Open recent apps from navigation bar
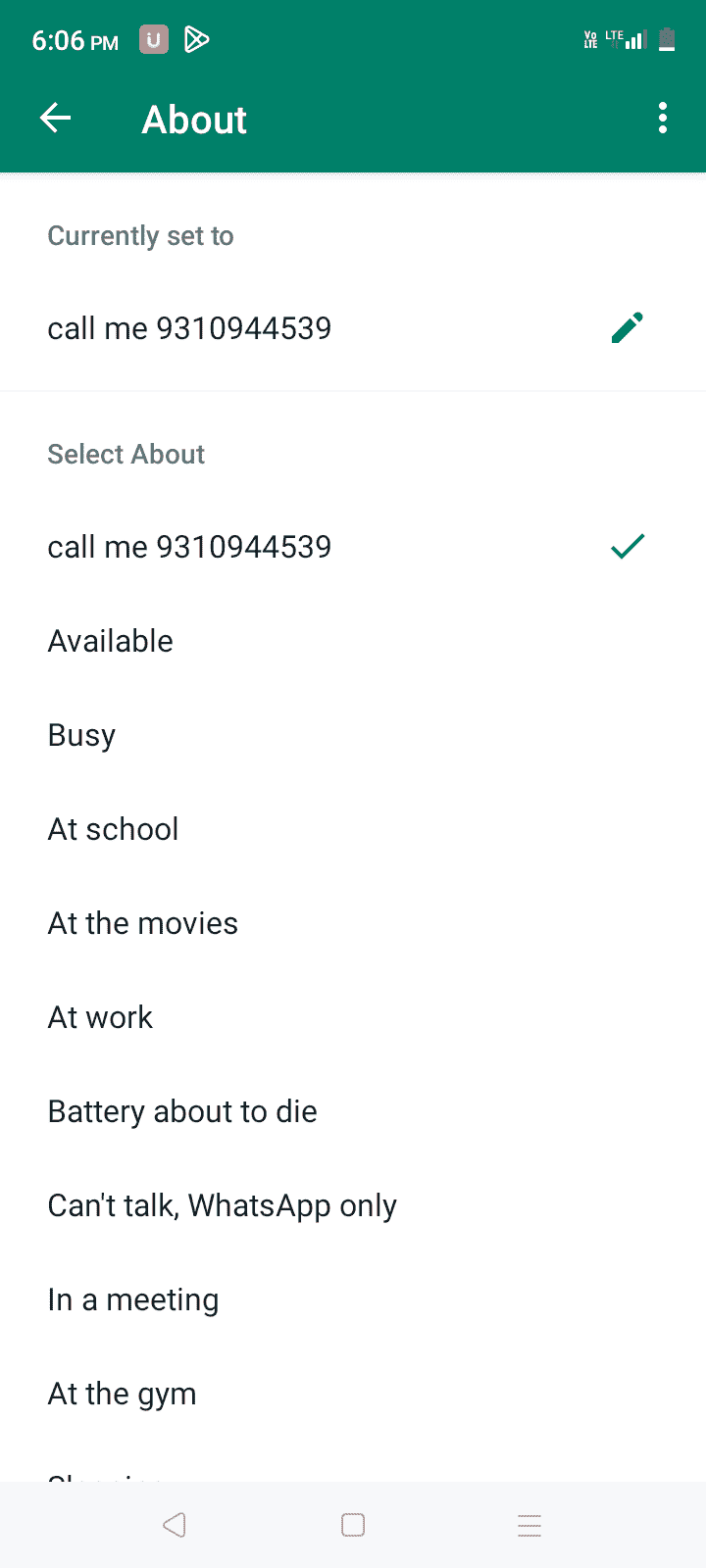The image size is (706, 1568). pyautogui.click(x=529, y=1525)
